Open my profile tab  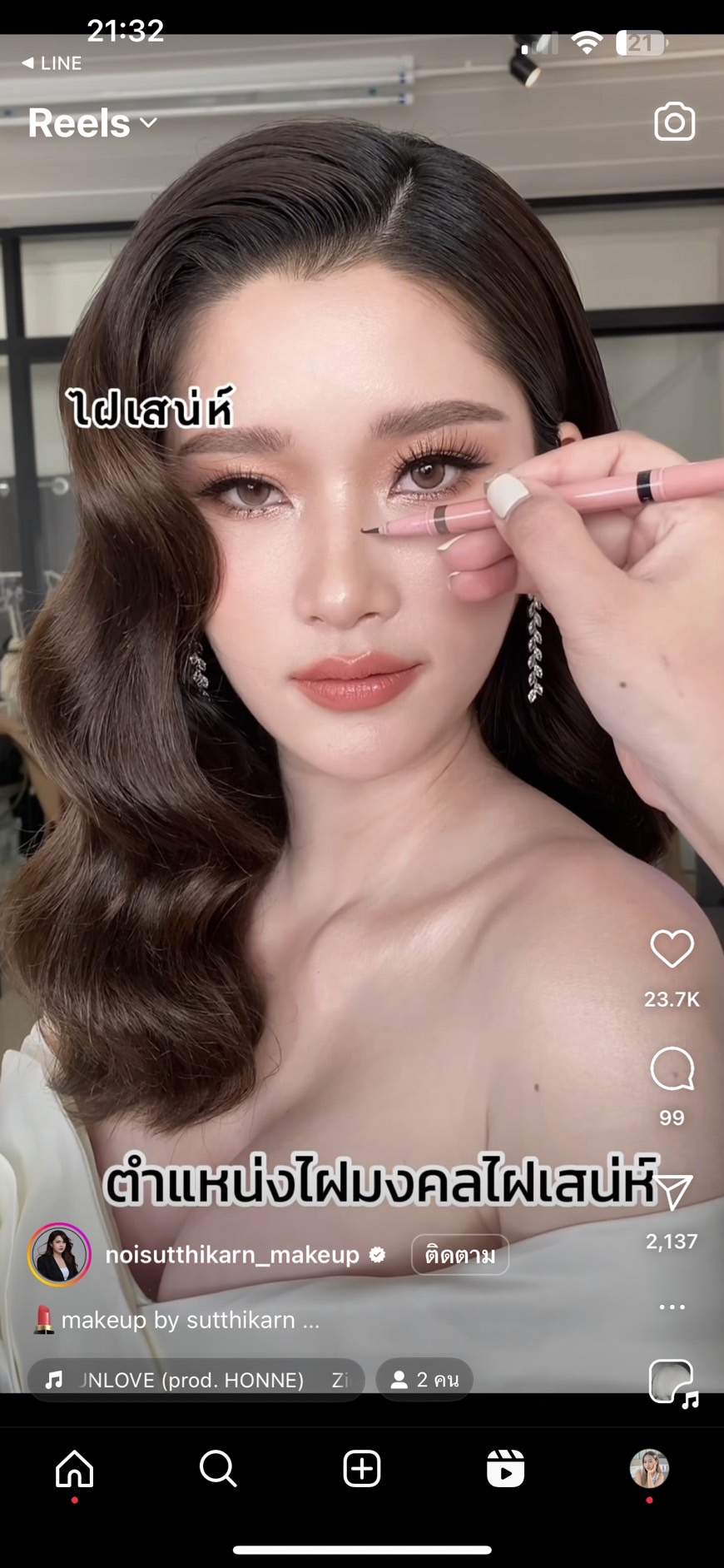click(x=649, y=1468)
